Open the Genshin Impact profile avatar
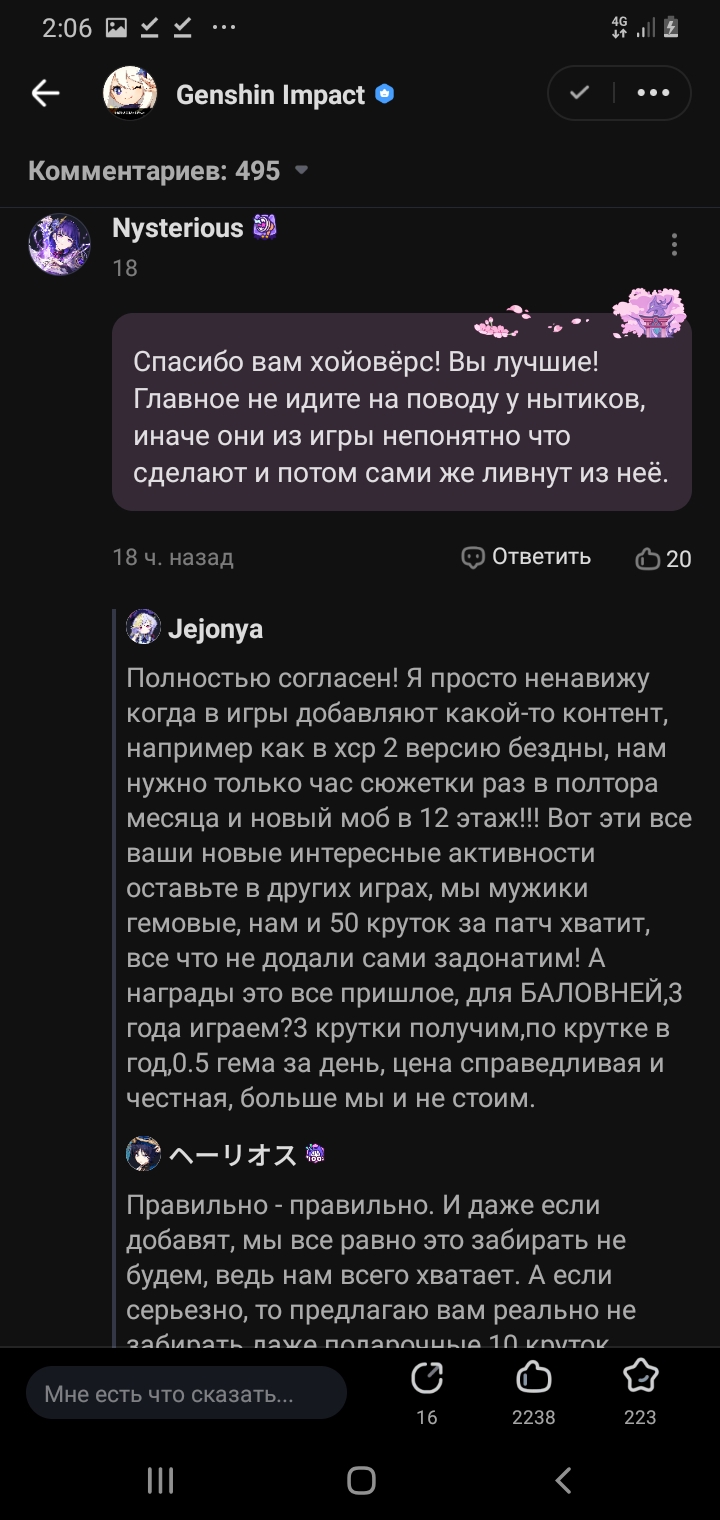 [130, 94]
